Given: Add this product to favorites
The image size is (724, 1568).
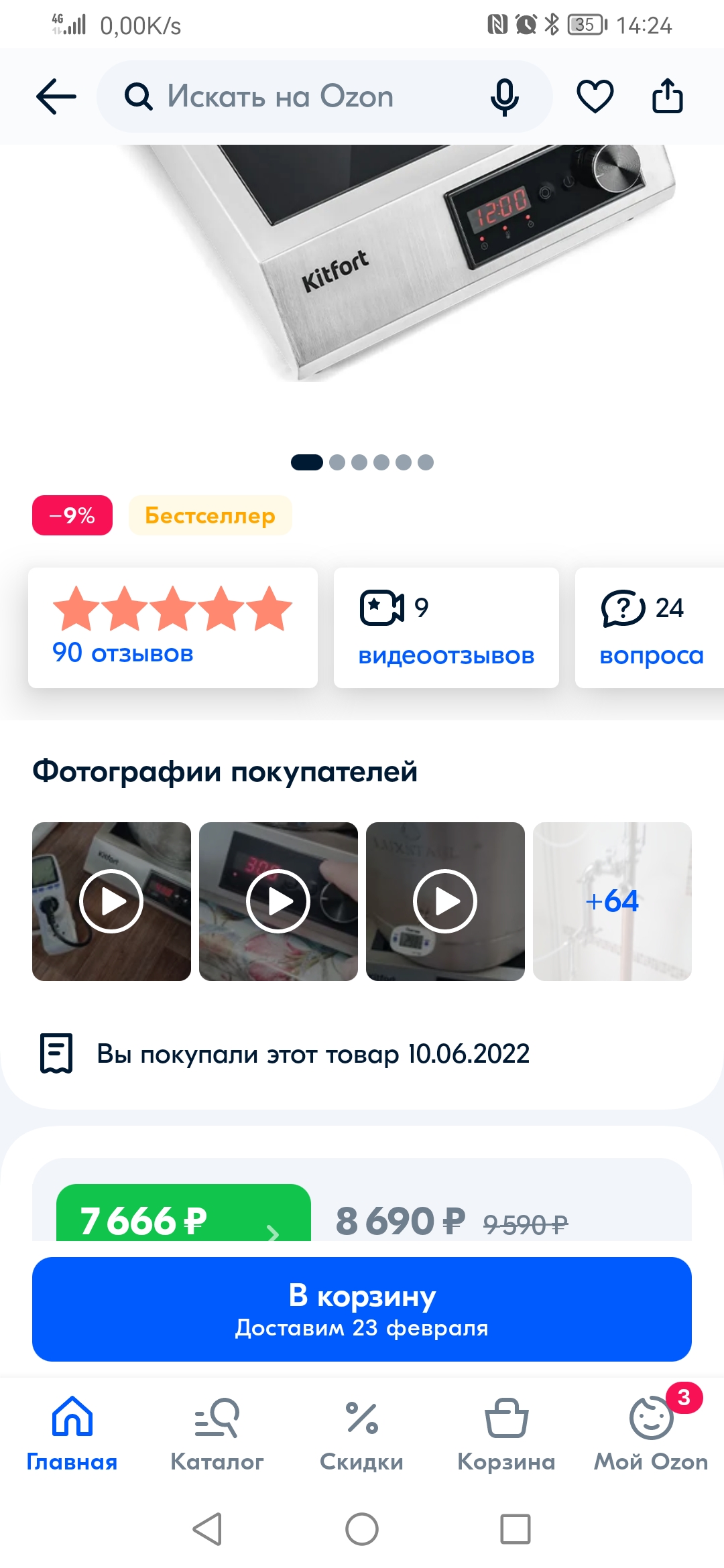Looking at the screenshot, I should pos(595,96).
